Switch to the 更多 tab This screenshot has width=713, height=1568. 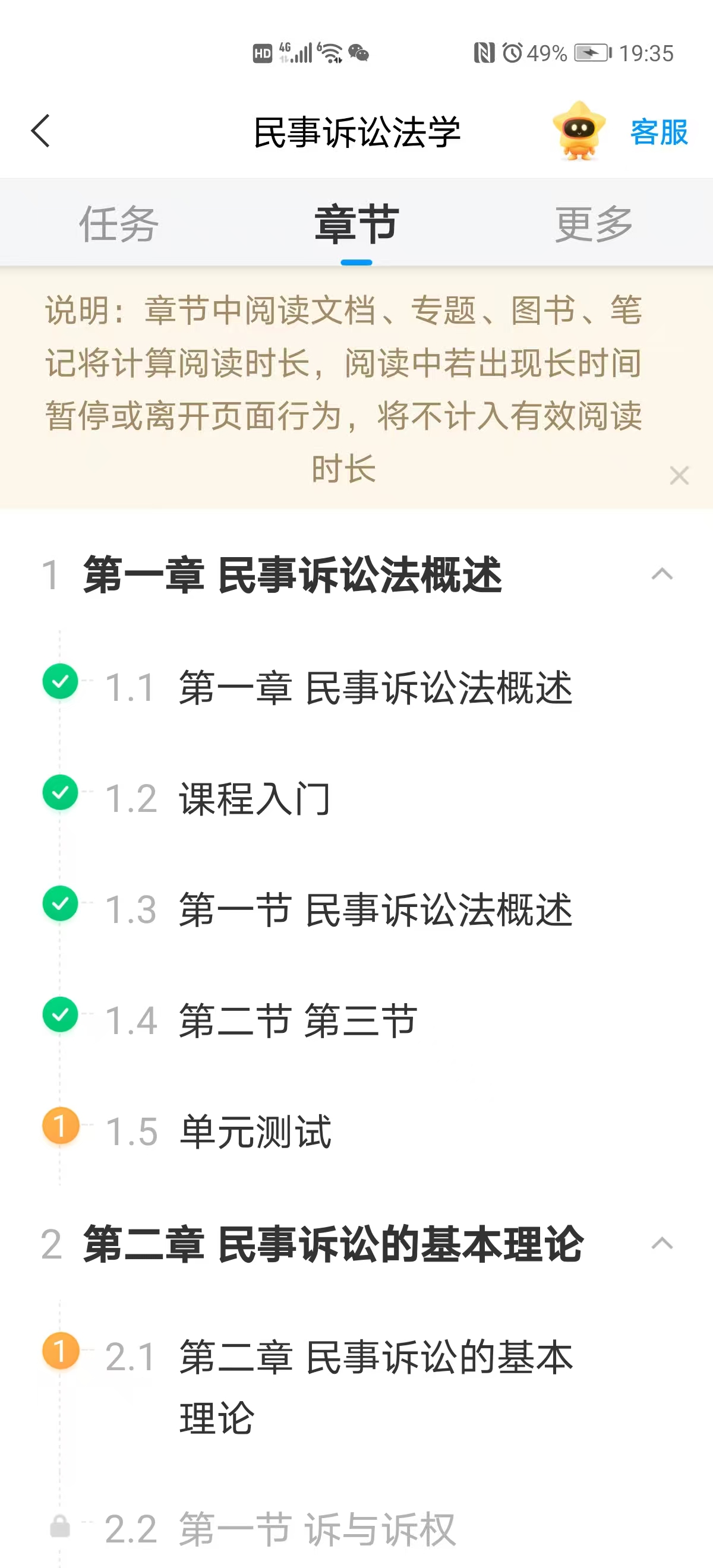click(594, 224)
